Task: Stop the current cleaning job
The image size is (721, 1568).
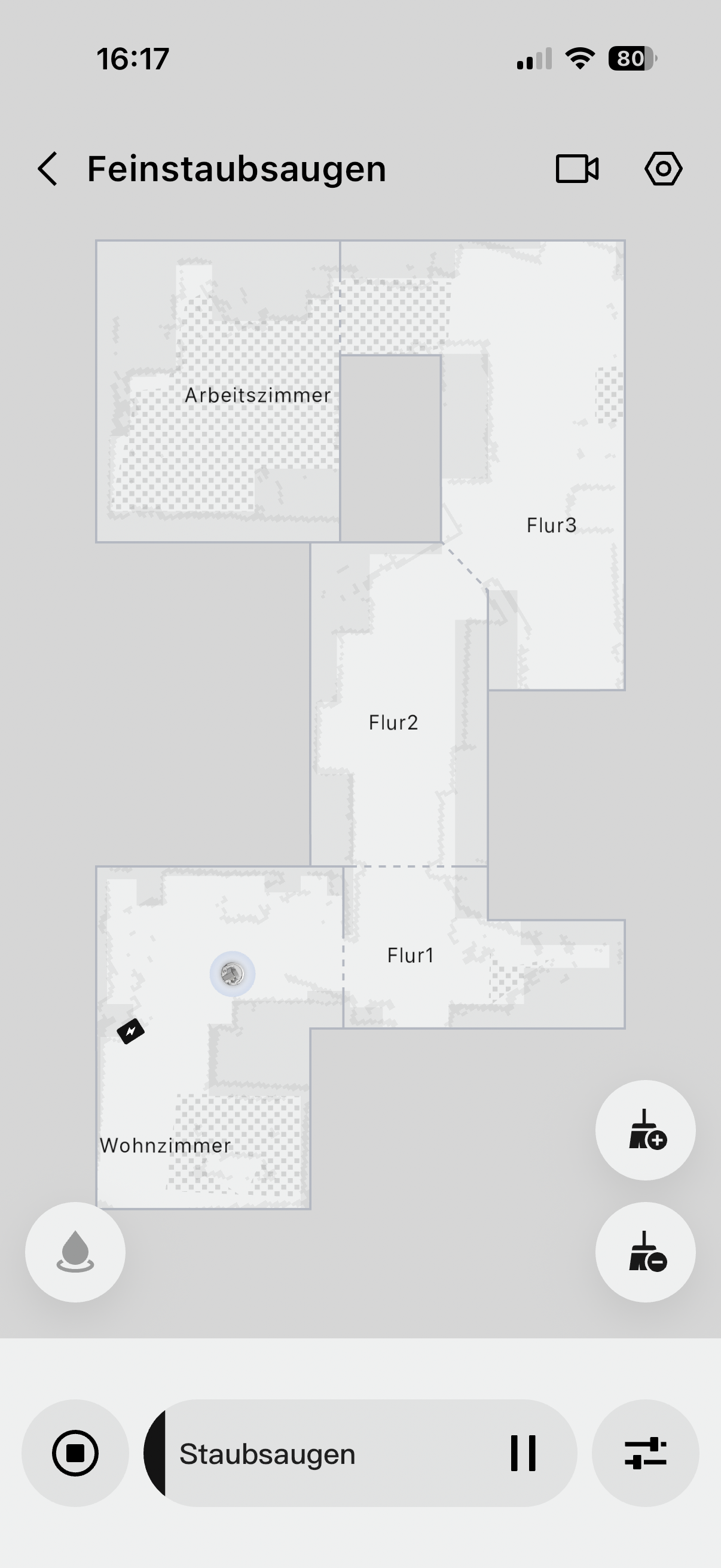Action: tap(75, 1453)
